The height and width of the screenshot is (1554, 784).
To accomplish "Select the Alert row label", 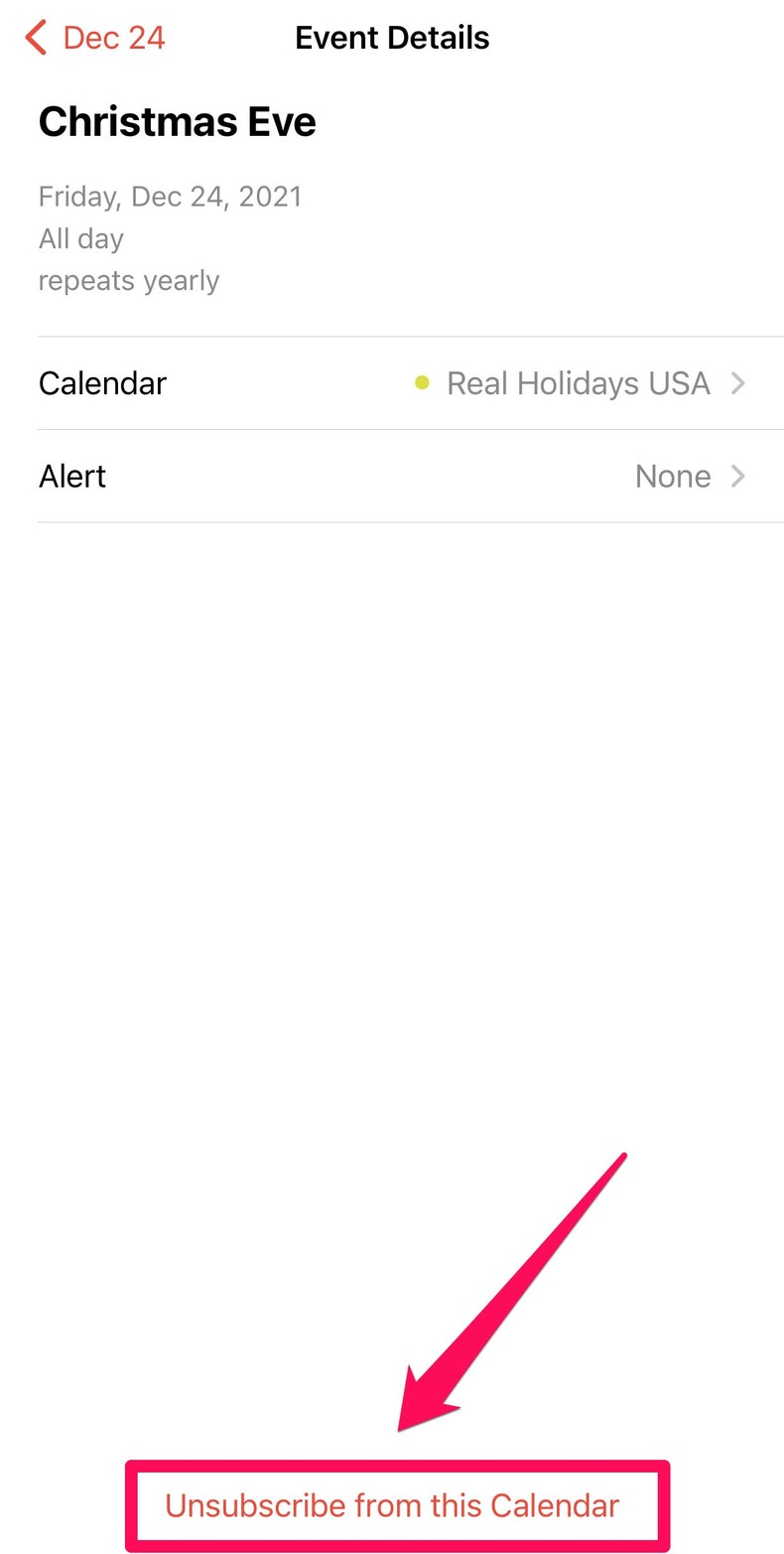I will pos(71,476).
